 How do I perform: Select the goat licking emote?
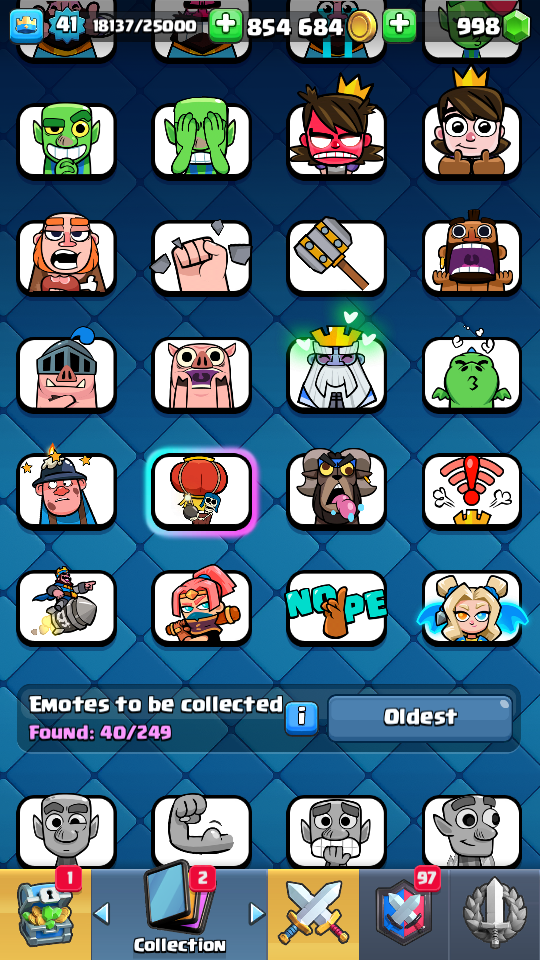[337, 492]
